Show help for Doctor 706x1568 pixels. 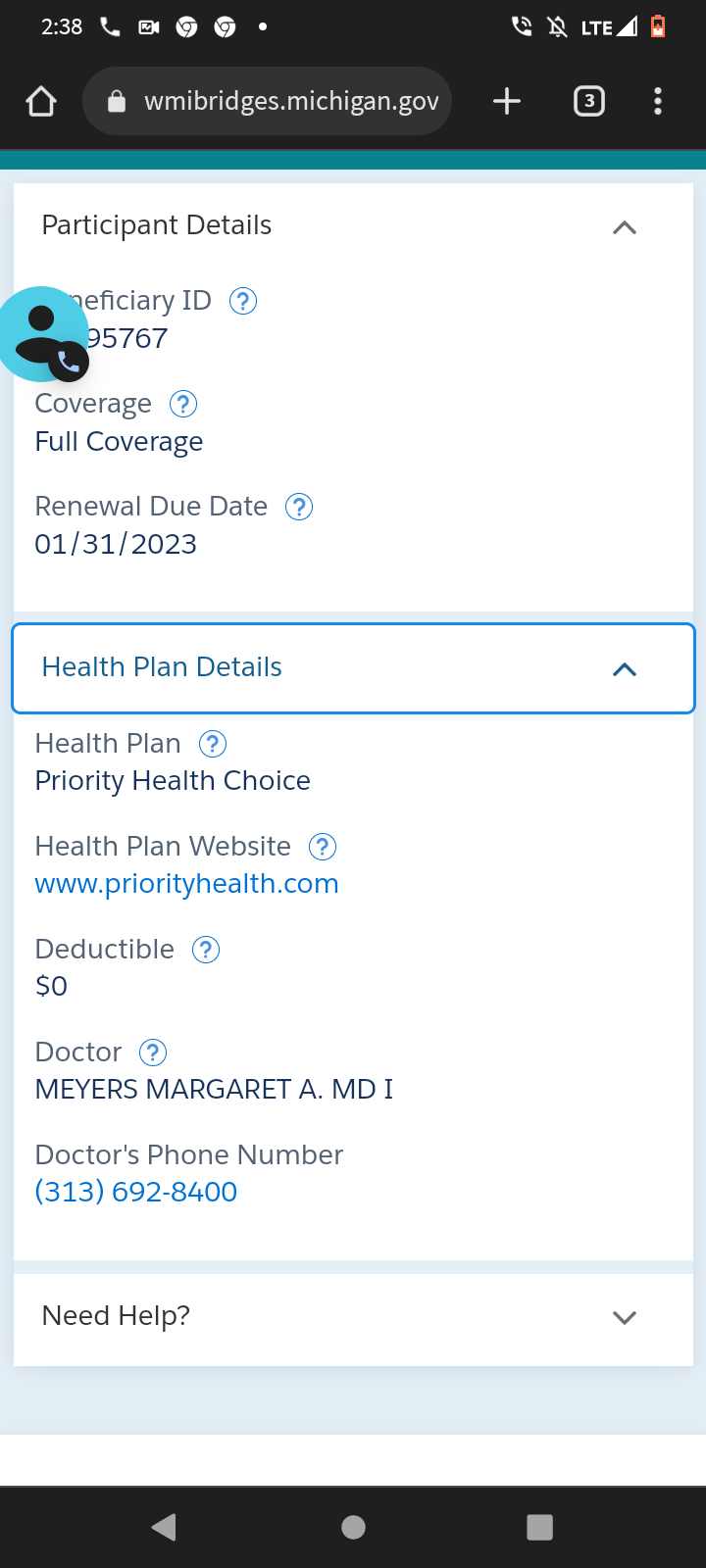(x=153, y=1053)
